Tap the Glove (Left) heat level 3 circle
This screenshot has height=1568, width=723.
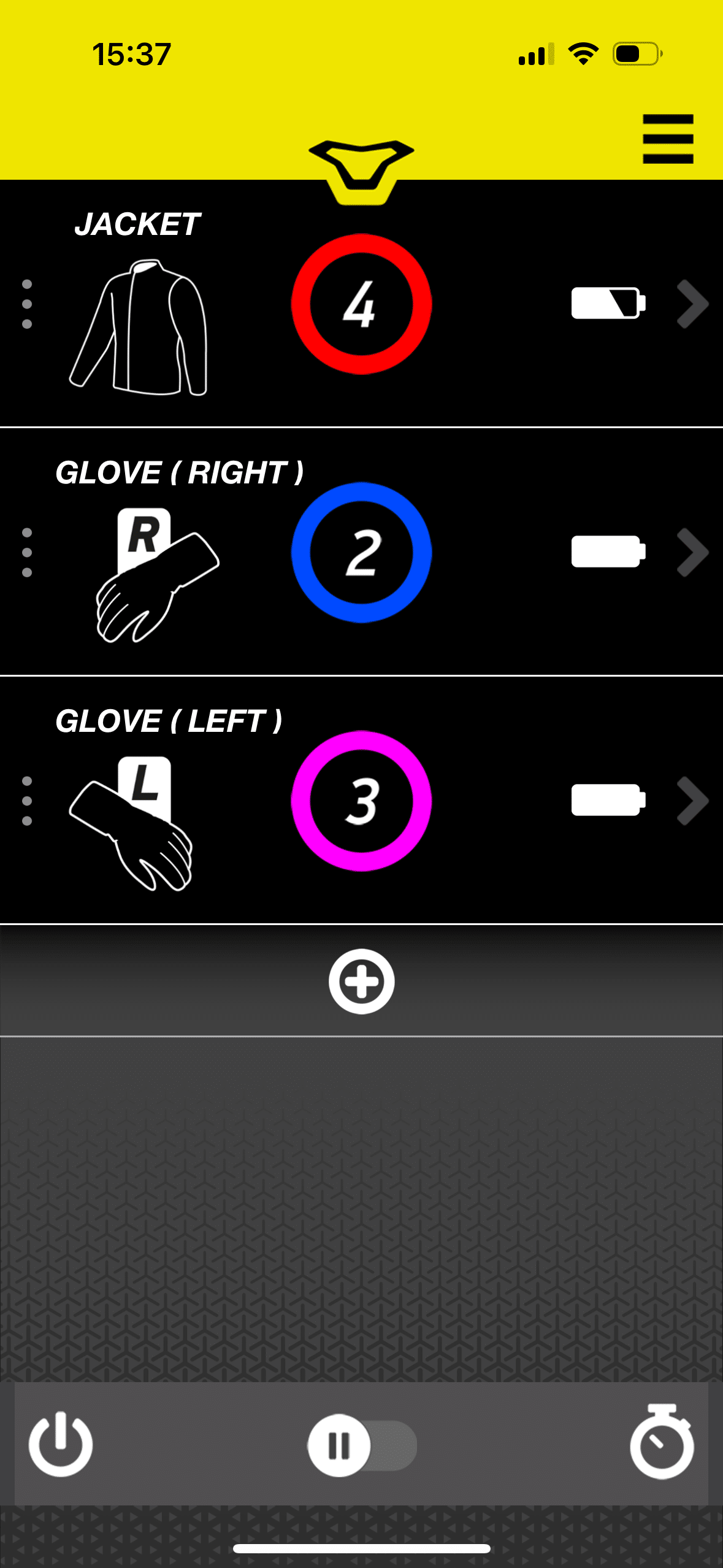tap(361, 801)
